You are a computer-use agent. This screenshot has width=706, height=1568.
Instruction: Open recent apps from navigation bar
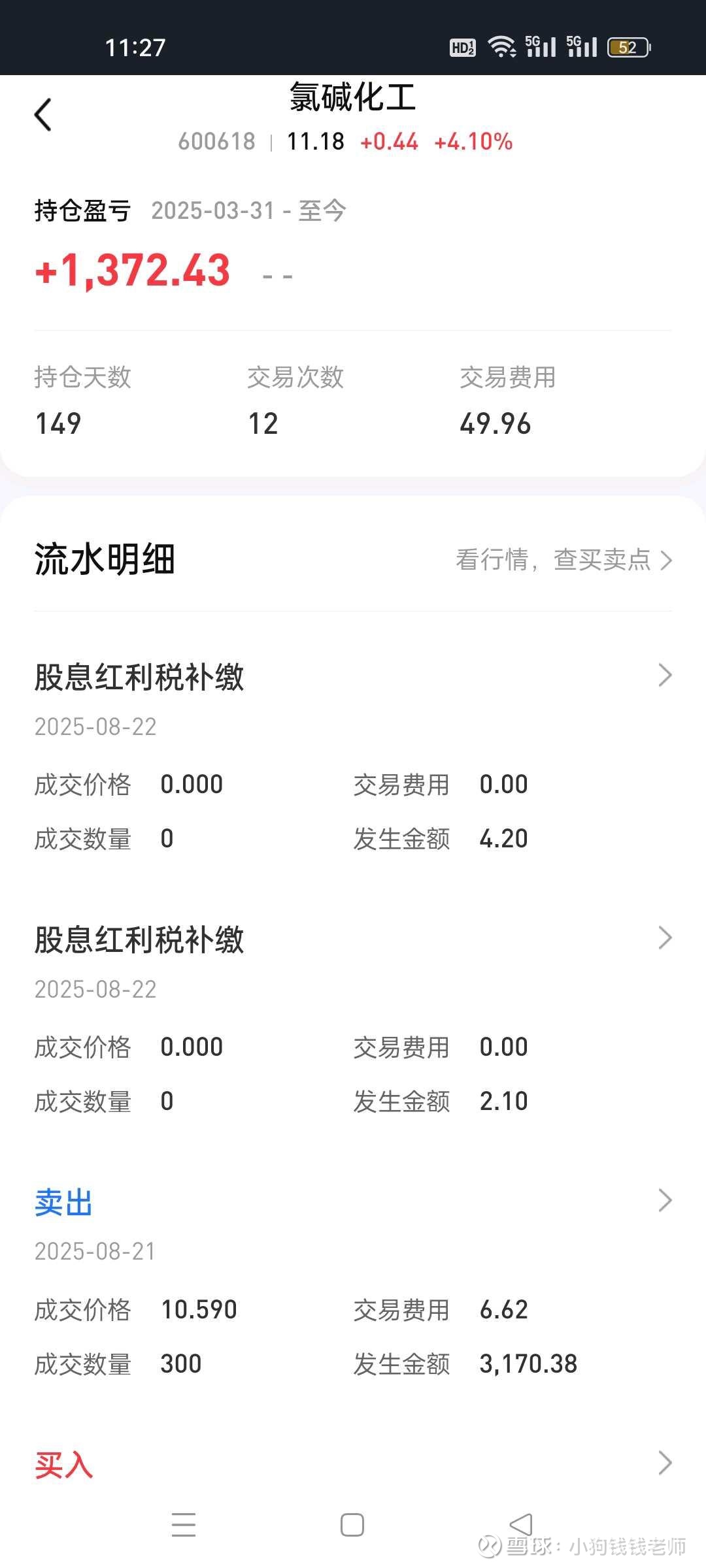(184, 1525)
